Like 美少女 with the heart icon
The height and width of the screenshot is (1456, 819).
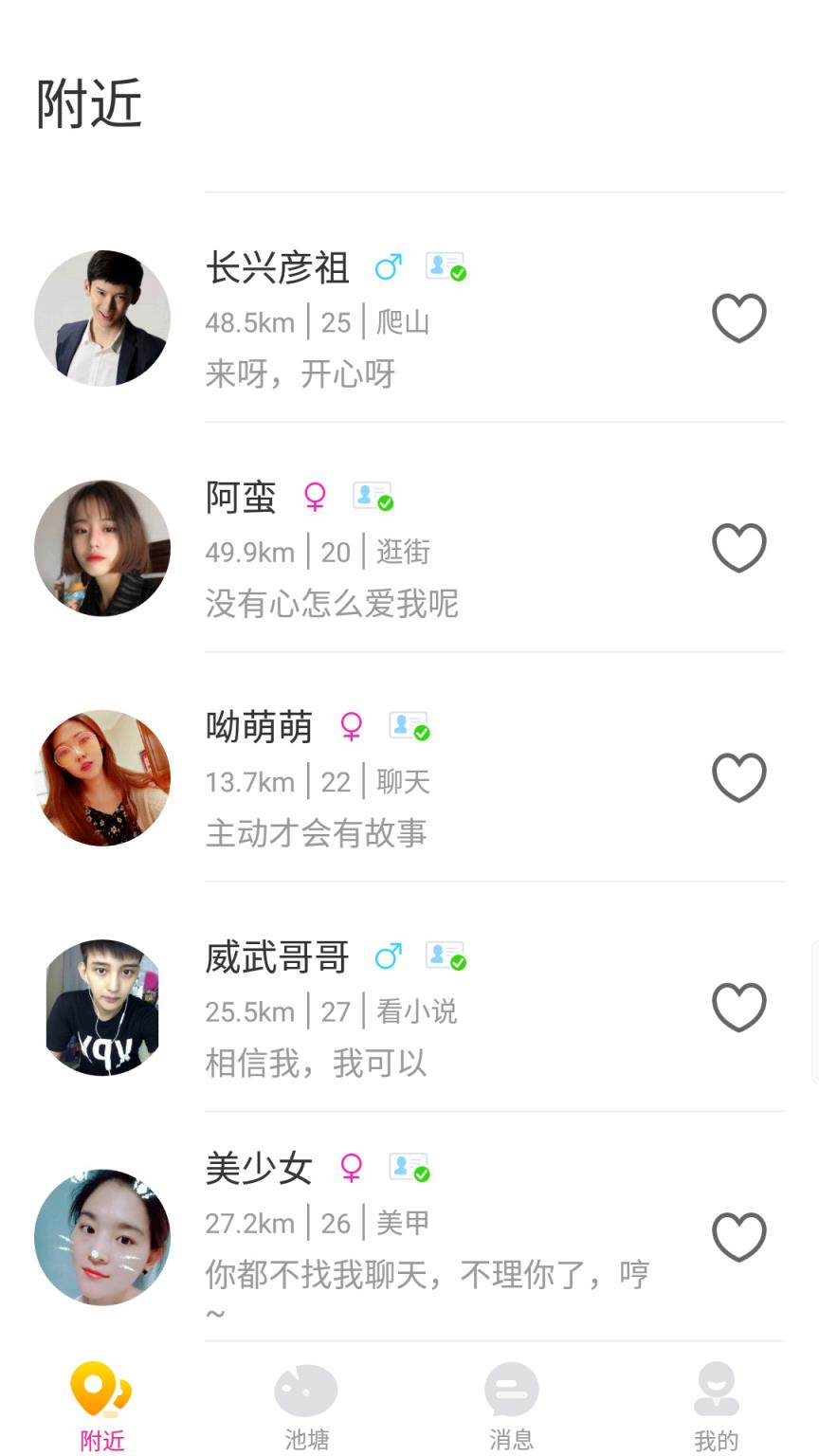click(x=738, y=1237)
